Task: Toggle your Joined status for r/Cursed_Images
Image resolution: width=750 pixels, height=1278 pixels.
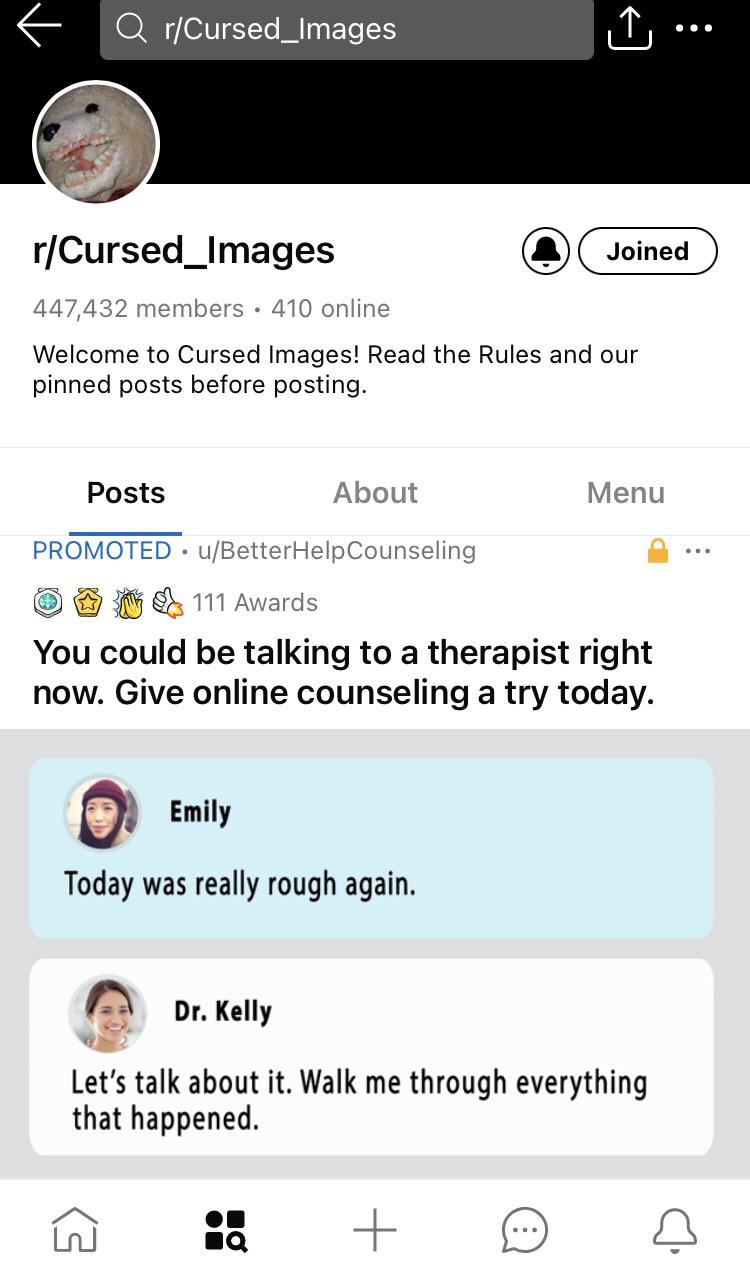Action: click(x=647, y=250)
